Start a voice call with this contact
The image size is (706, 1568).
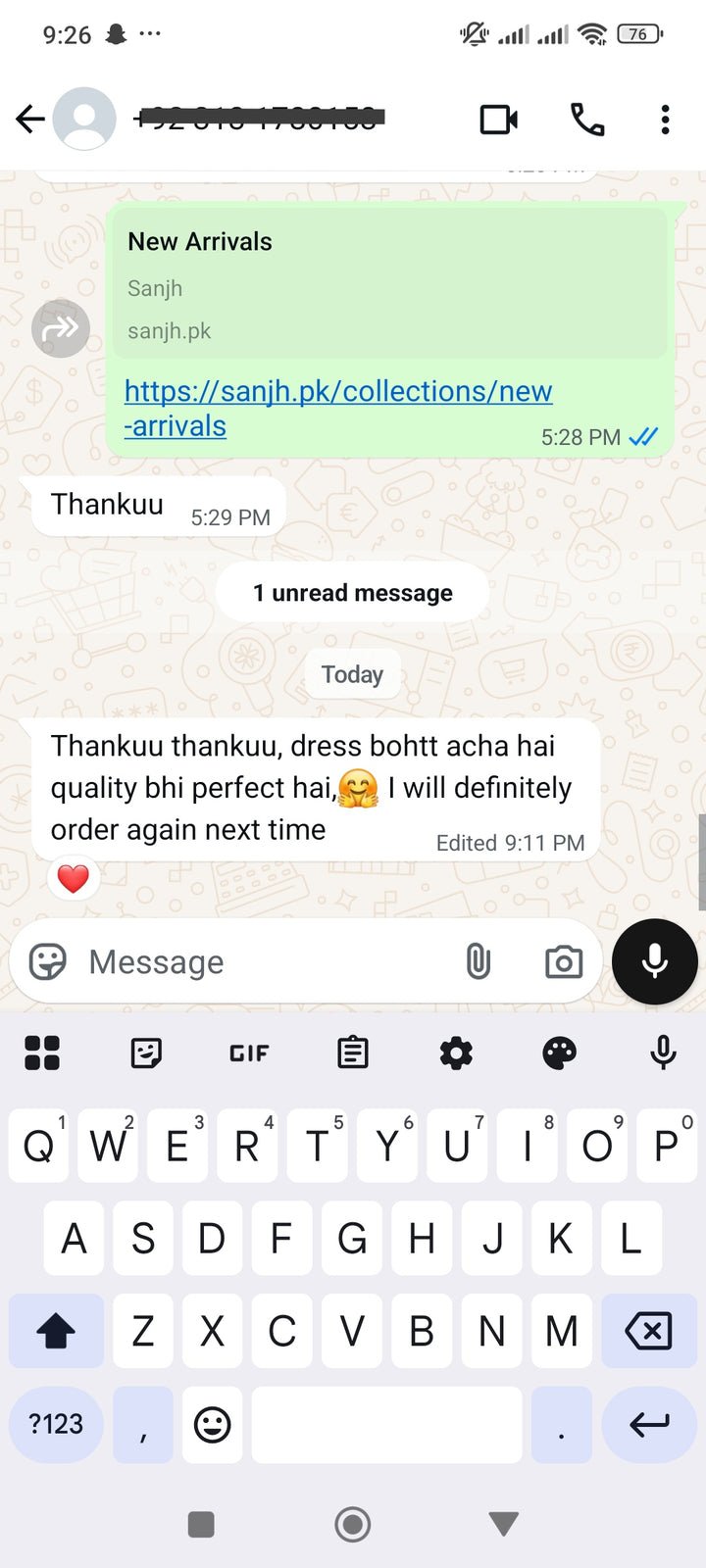(587, 120)
